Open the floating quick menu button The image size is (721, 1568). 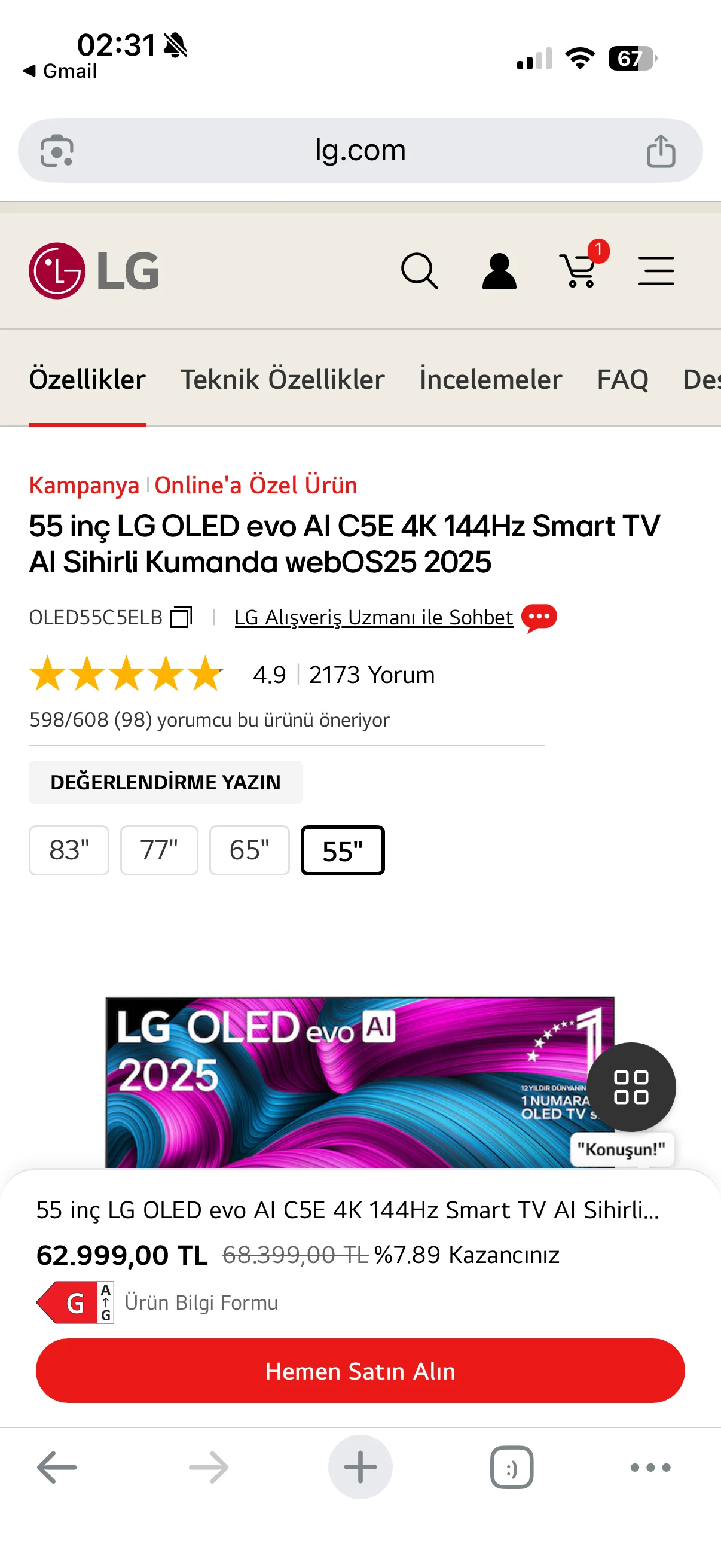(631, 1087)
